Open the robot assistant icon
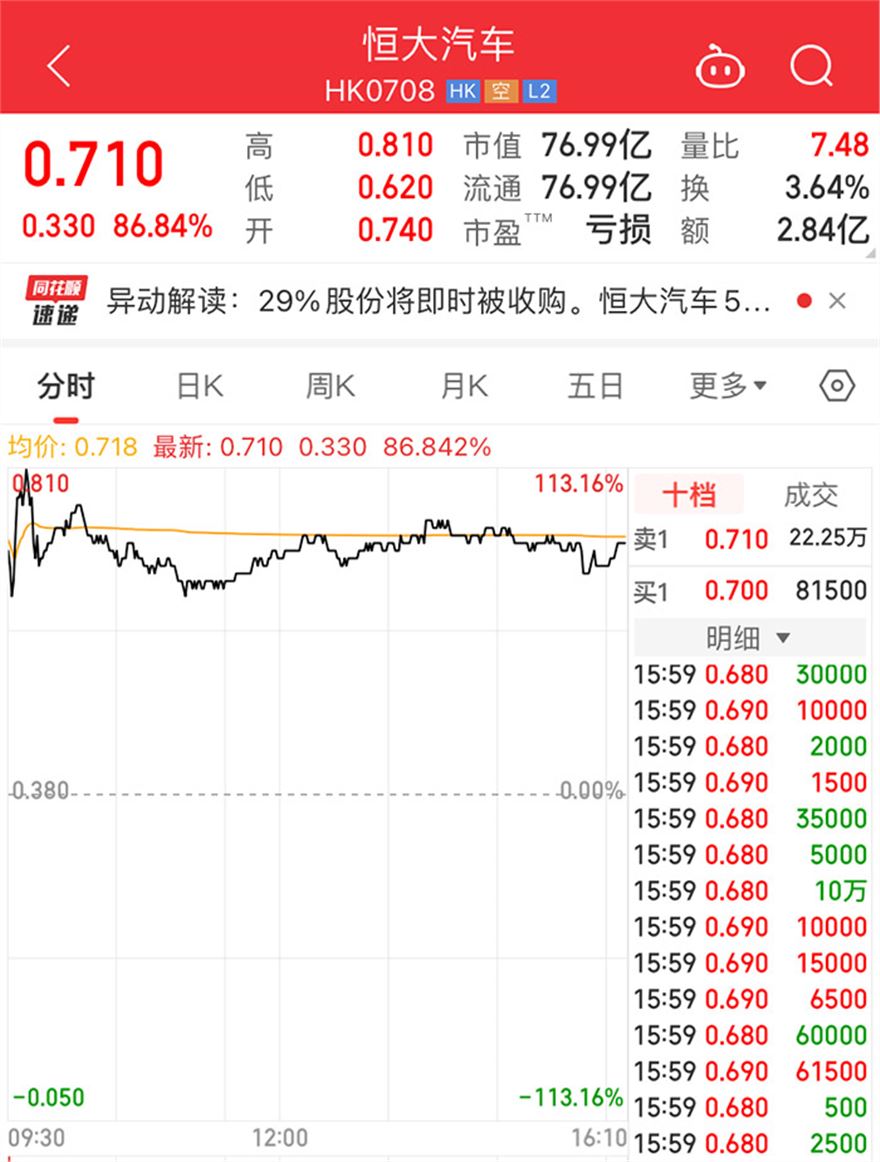The image size is (880, 1162). (x=720, y=68)
